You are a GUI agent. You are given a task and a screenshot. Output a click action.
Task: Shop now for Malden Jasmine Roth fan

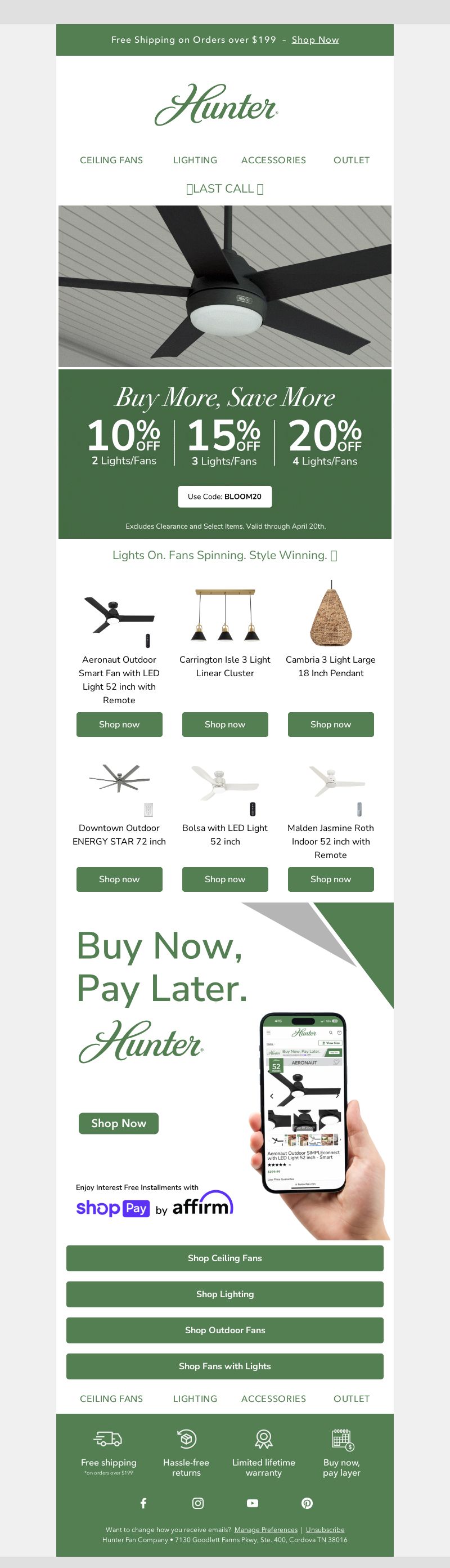pyautogui.click(x=330, y=879)
